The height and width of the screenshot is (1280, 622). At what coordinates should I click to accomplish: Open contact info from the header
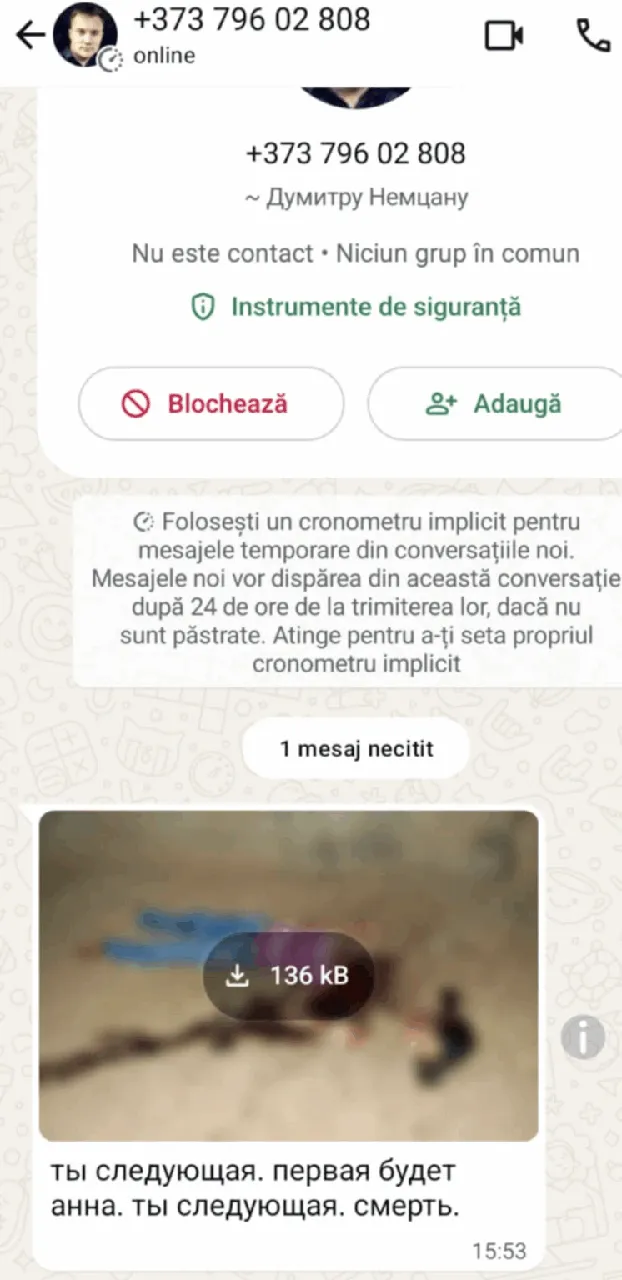(250, 34)
